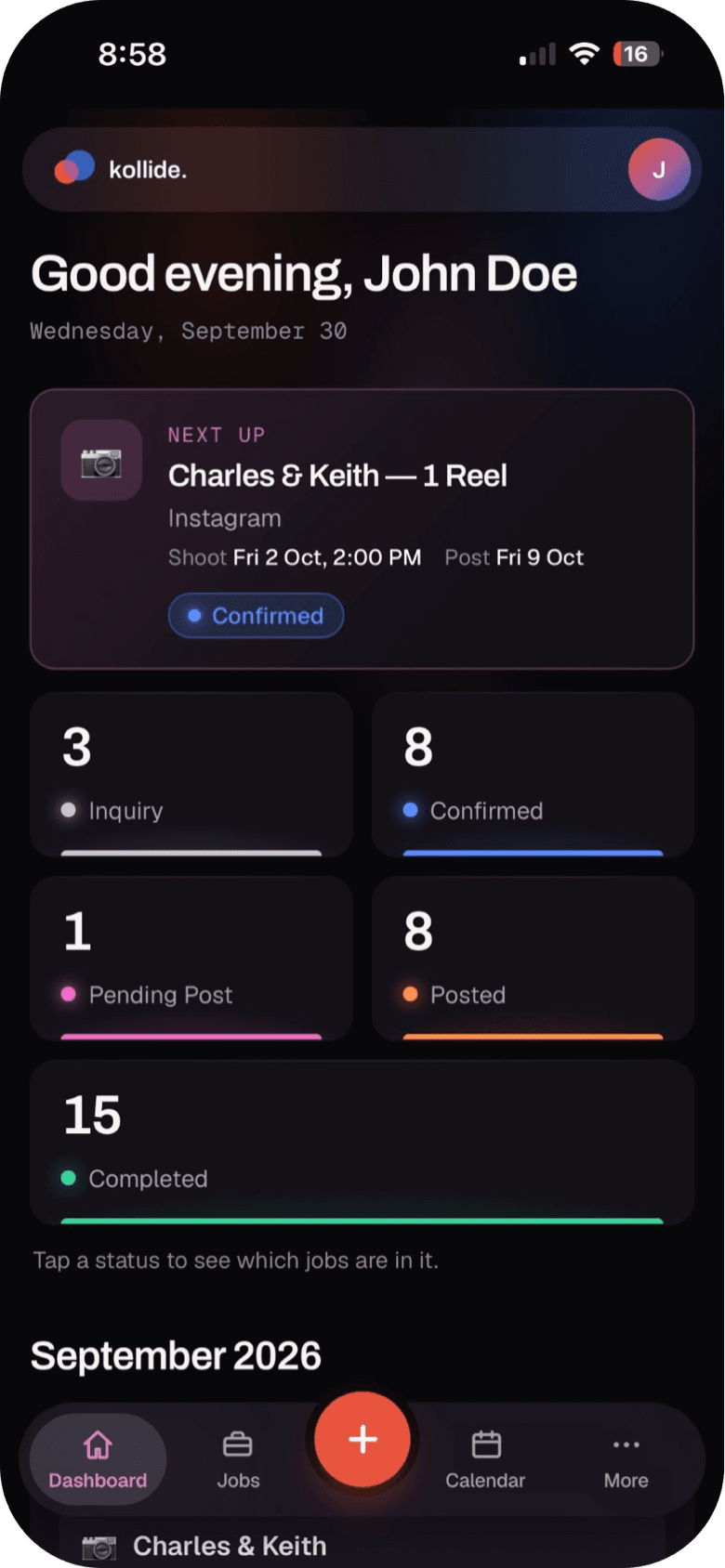Image resolution: width=725 pixels, height=1568 pixels.
Task: Go to the Calendar tab
Action: pos(485,1460)
